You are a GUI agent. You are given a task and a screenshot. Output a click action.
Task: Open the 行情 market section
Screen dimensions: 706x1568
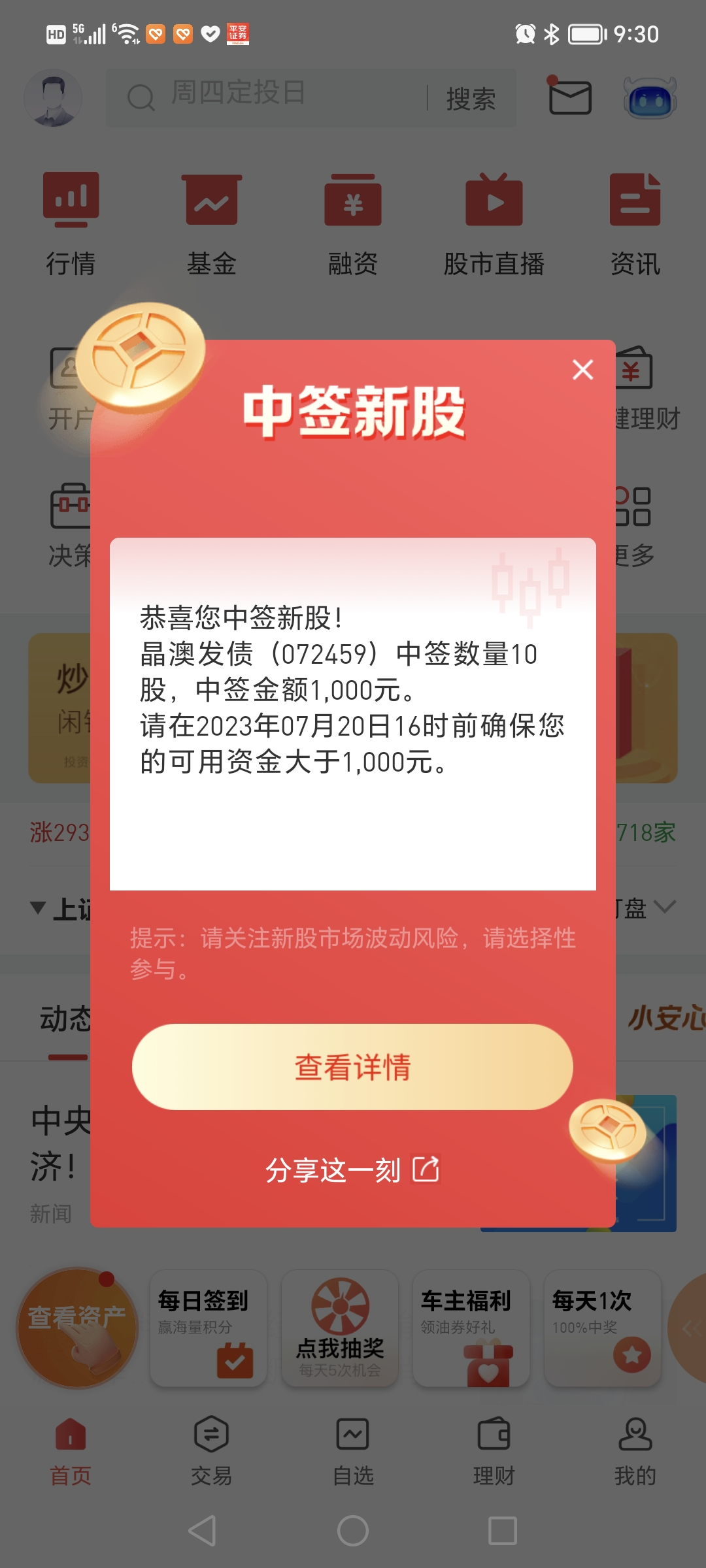tap(71, 223)
